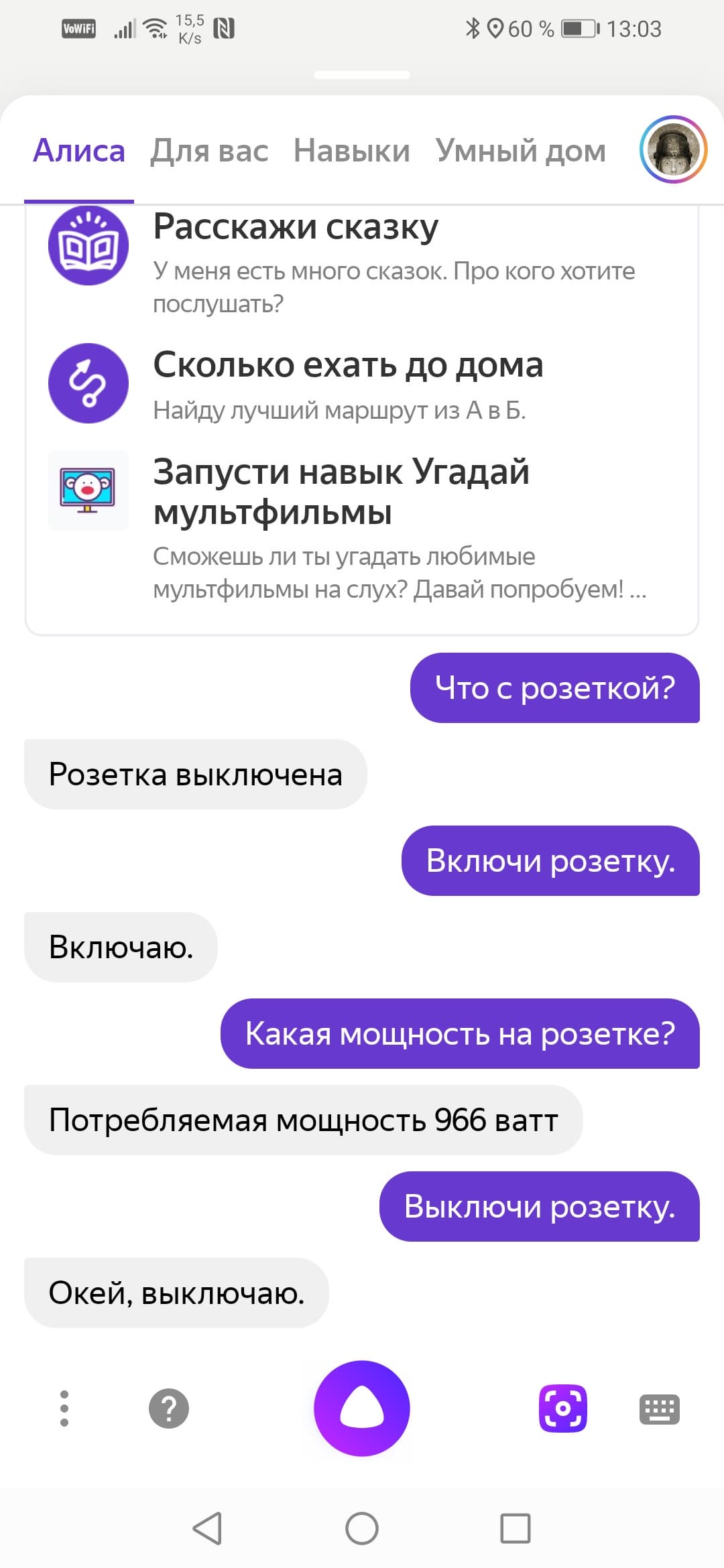Open the Умный дом tab
This screenshot has height=1568, width=724.
(x=520, y=151)
